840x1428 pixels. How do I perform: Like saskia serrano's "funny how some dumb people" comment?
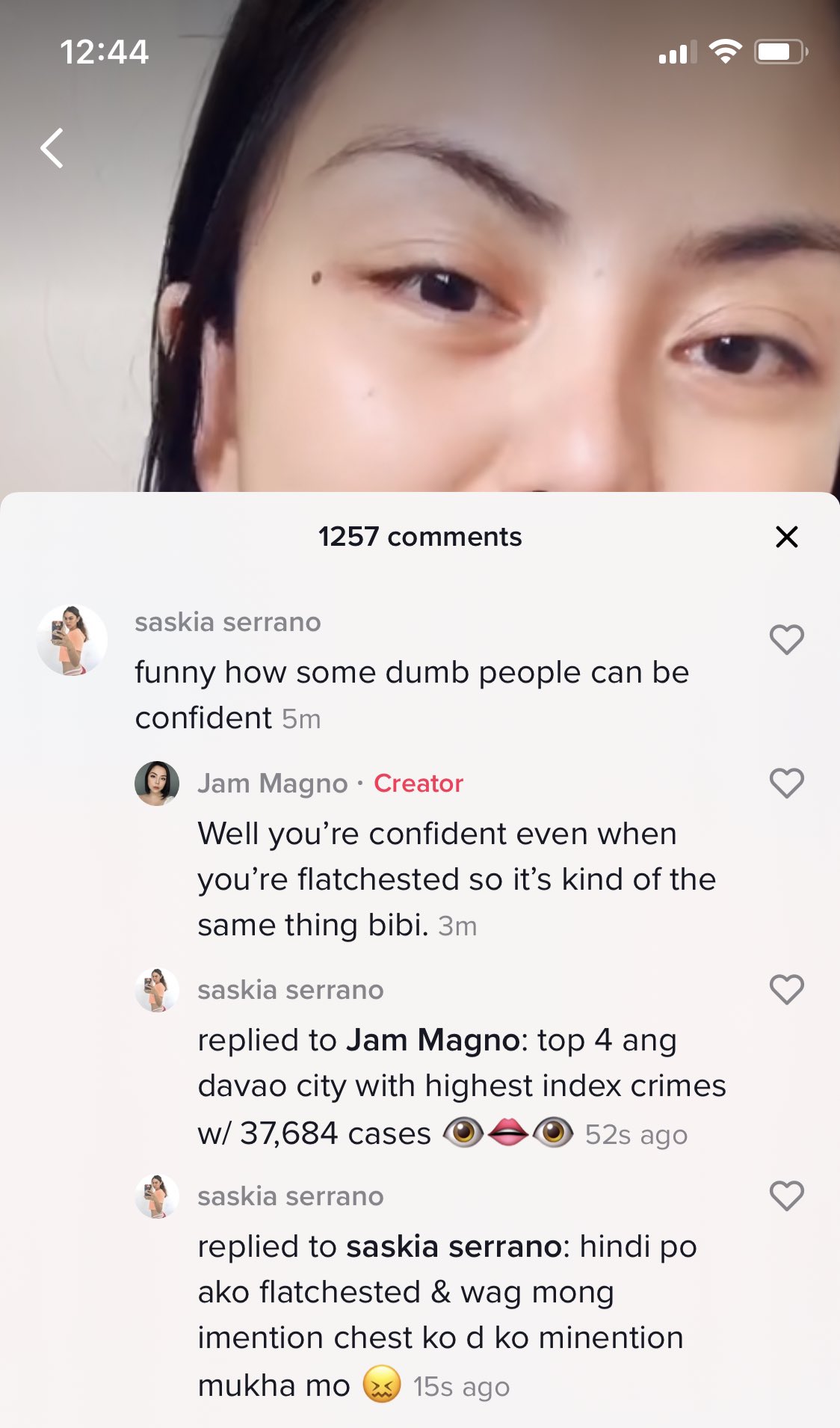[x=786, y=640]
